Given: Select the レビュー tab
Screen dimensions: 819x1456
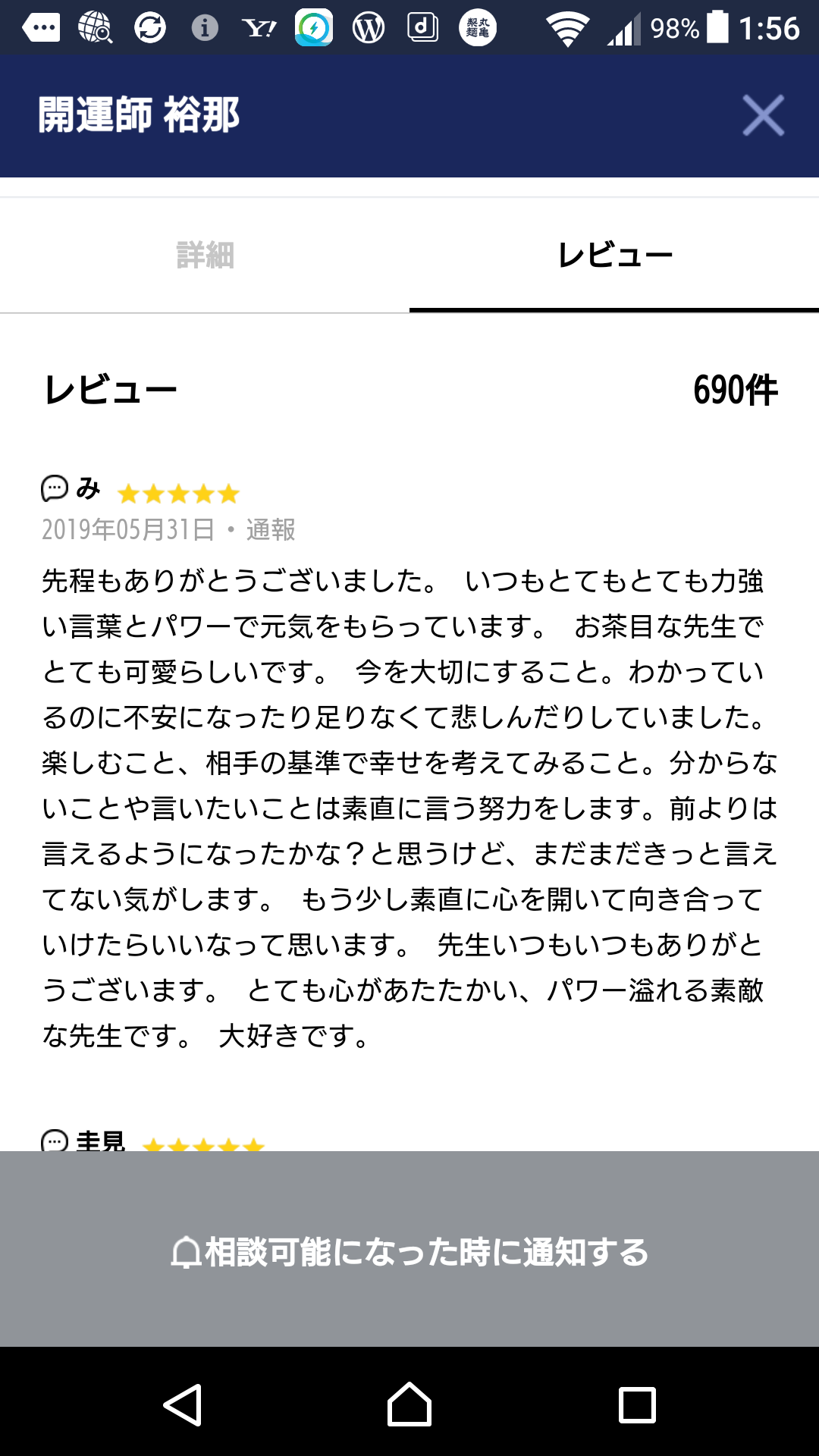Looking at the screenshot, I should 614,256.
